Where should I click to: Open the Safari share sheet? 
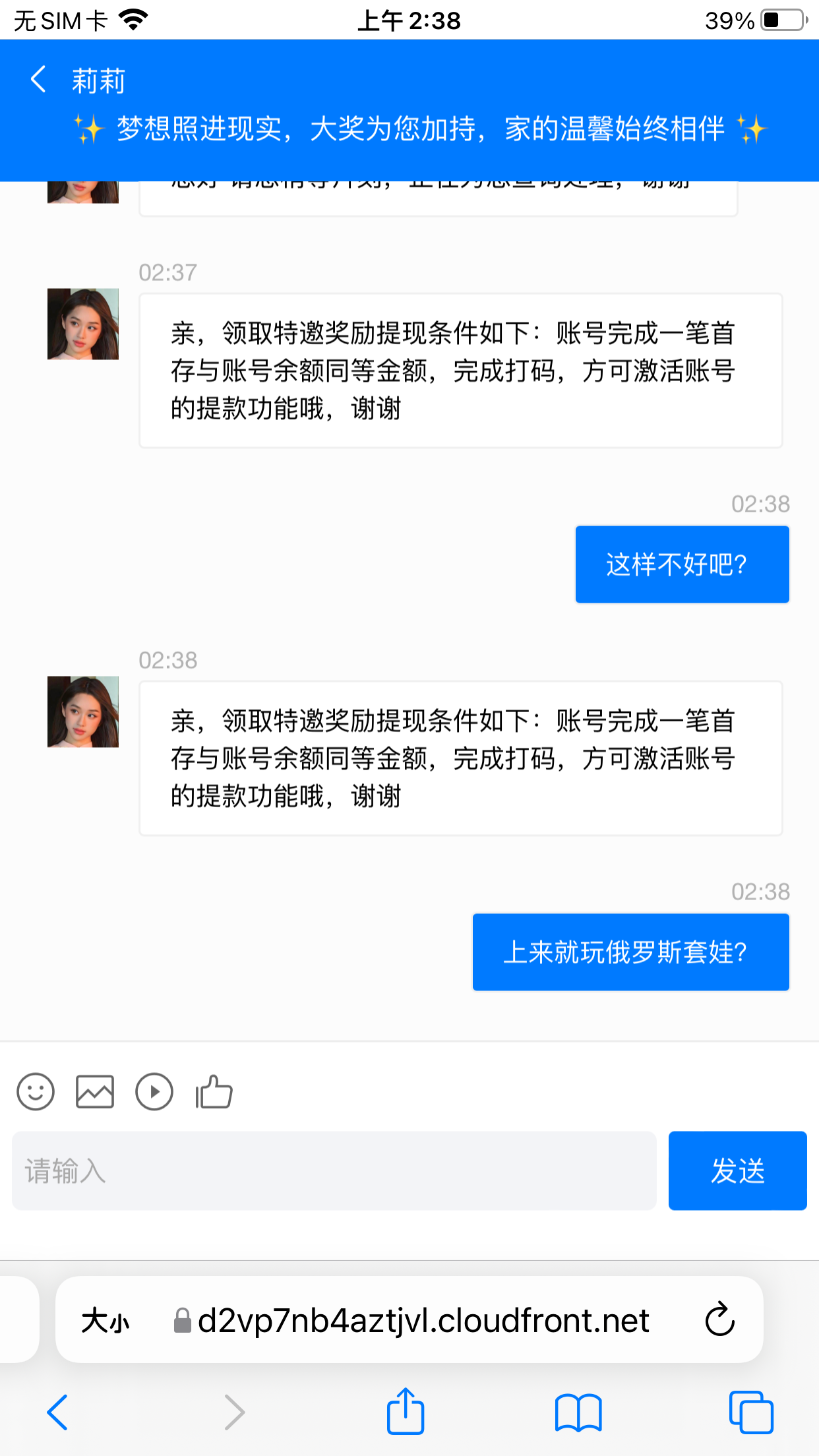405,1411
